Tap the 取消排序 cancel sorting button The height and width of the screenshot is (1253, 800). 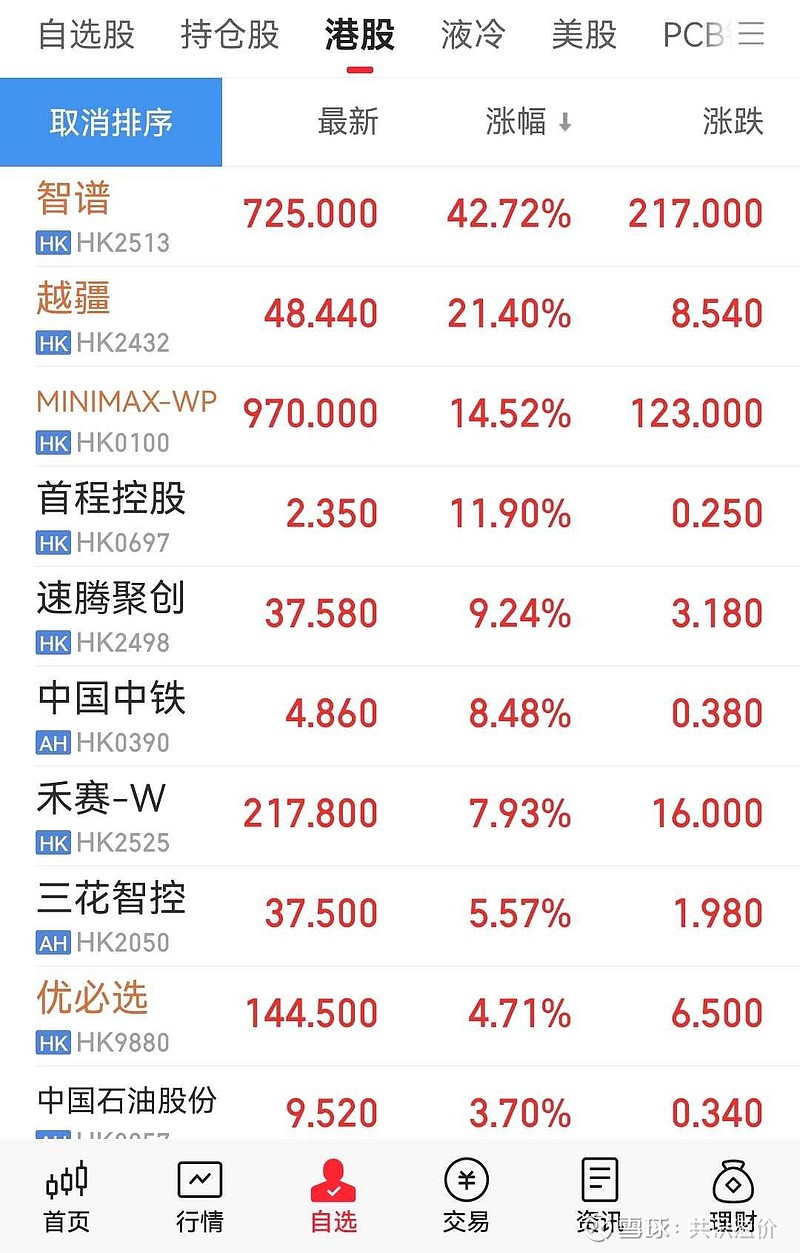pos(111,122)
